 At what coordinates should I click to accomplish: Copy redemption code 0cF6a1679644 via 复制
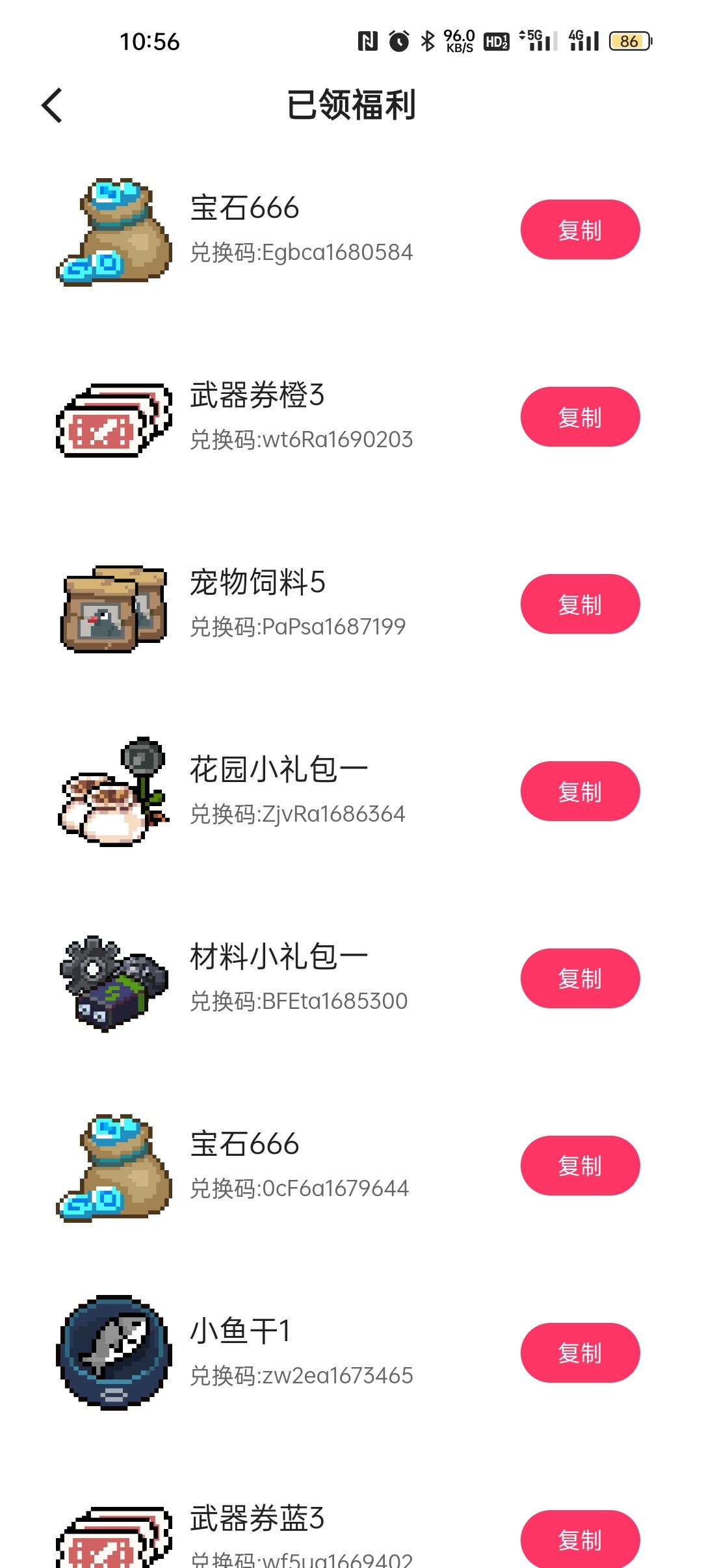point(580,1166)
